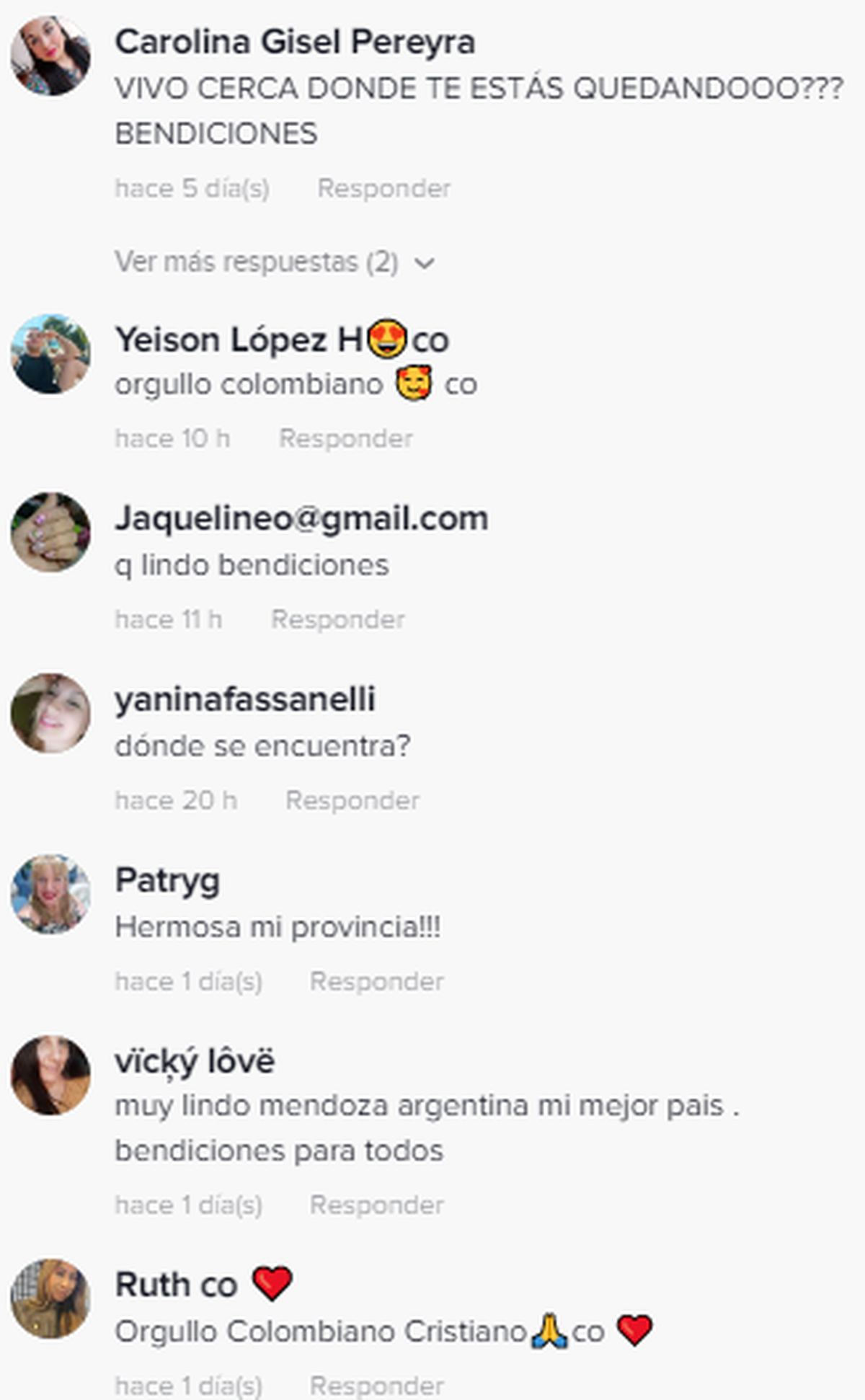865x1400 pixels.
Task: View Patryg's profile picture
Action: click(x=50, y=895)
